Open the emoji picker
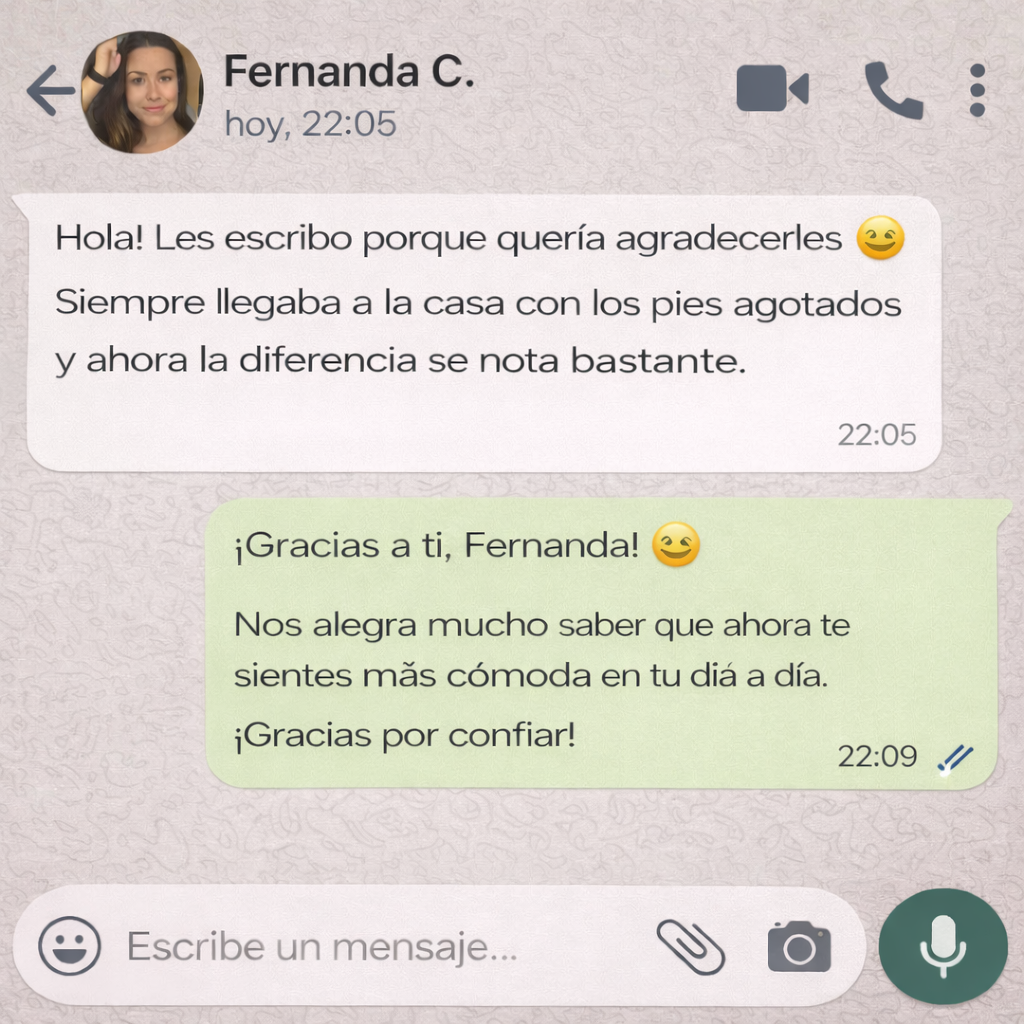The image size is (1024, 1024). [x=70, y=946]
